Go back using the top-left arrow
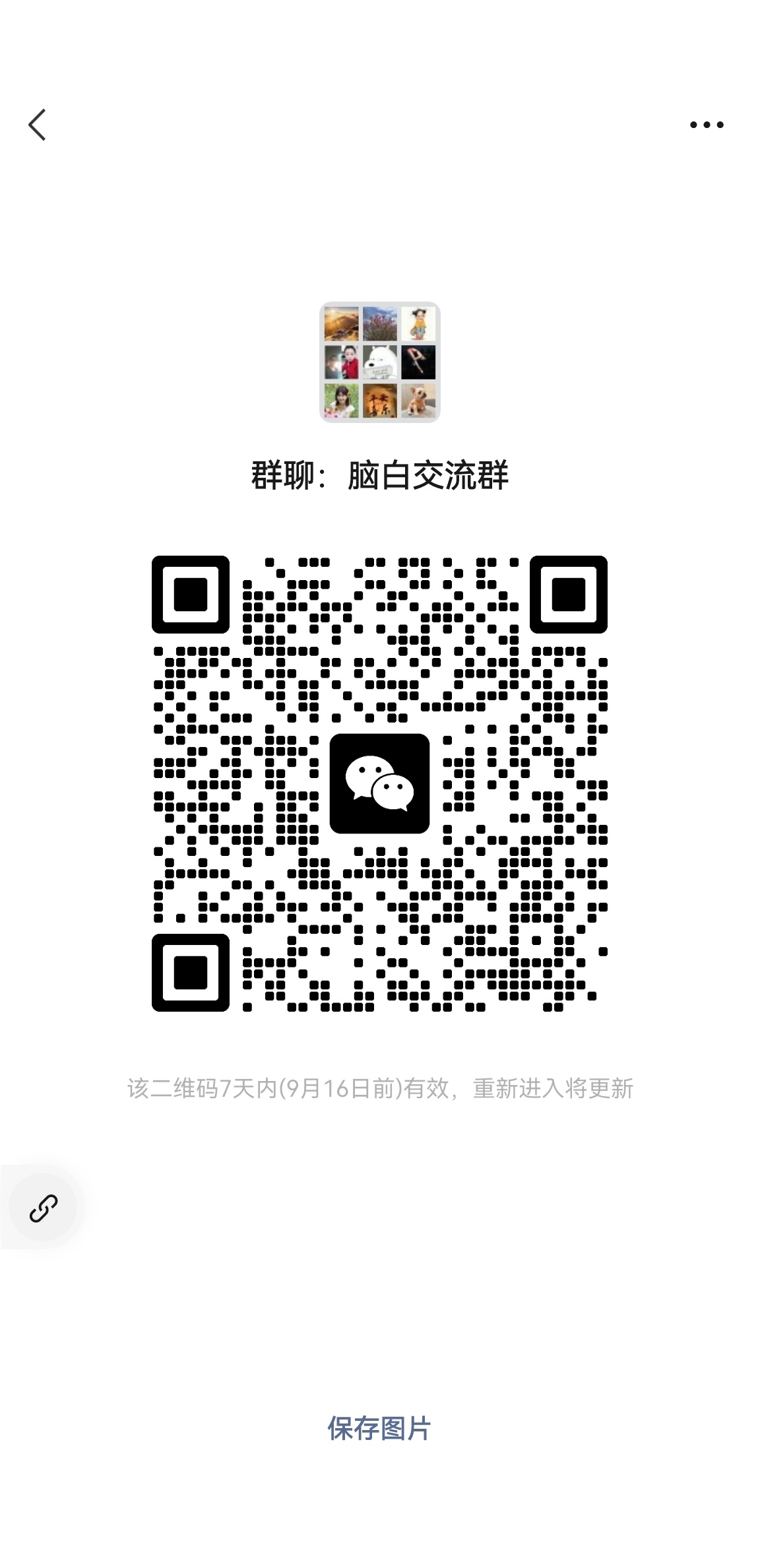The height and width of the screenshot is (1568, 760). (x=37, y=125)
